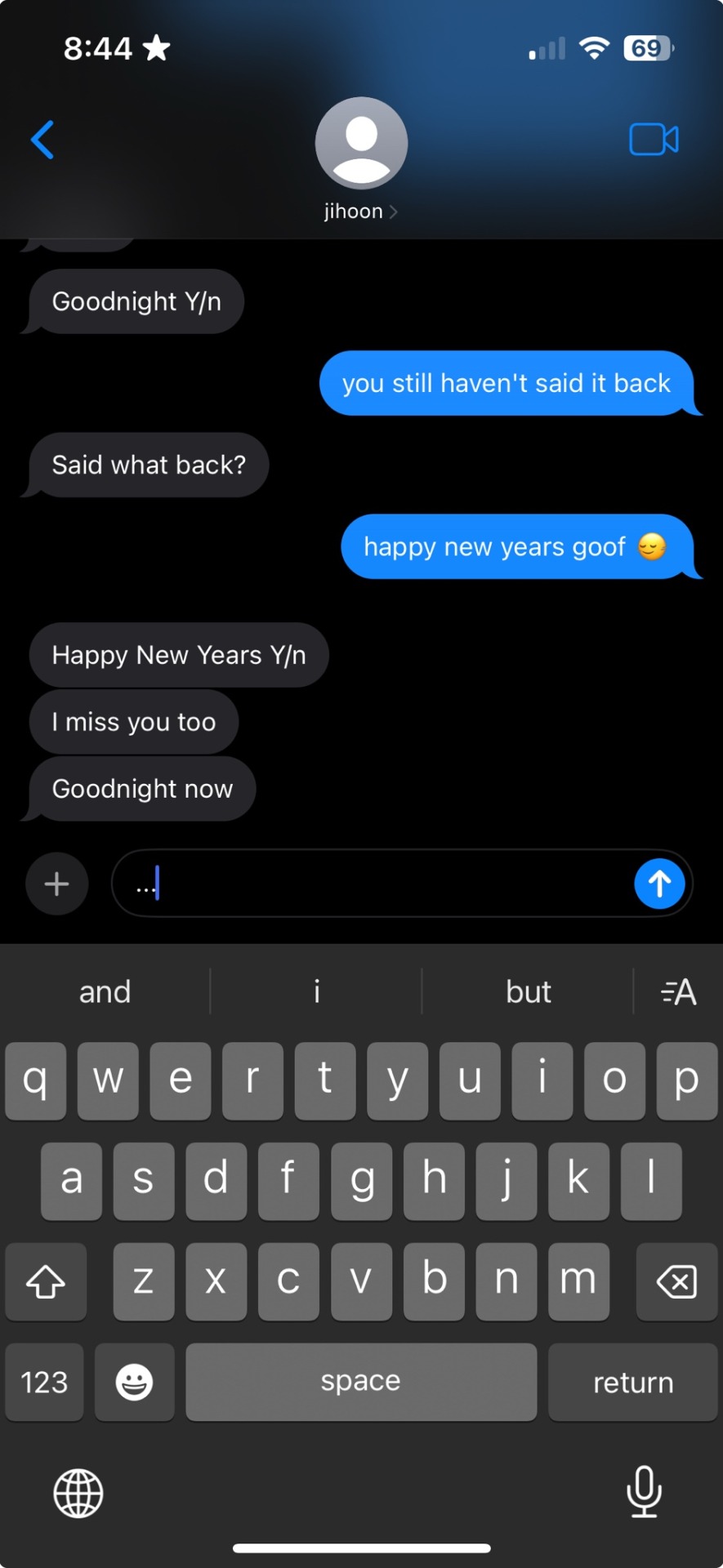
Task: Start dictation with the microphone
Action: point(644,1491)
